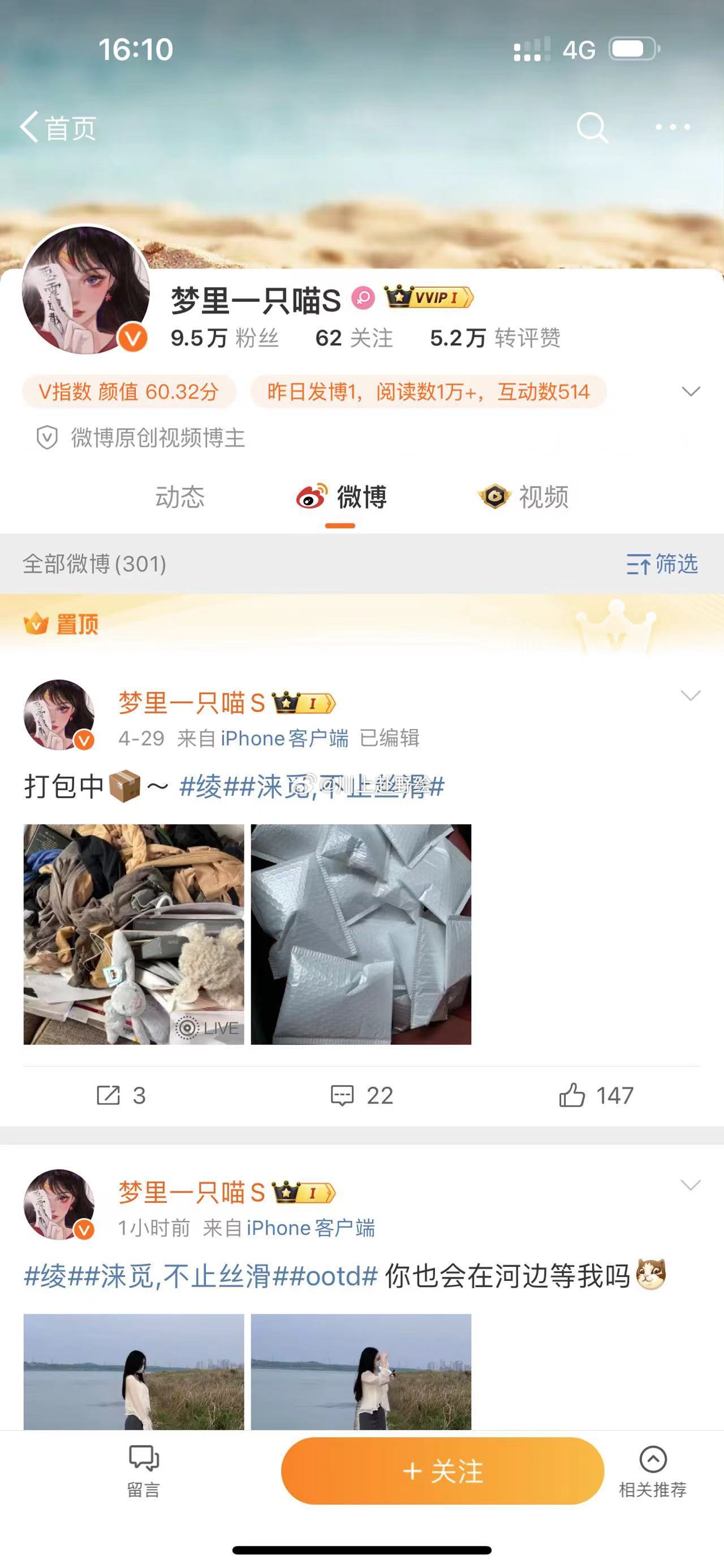The width and height of the screenshot is (724, 1568).
Task: Expand the profile info chevron
Action: tap(691, 391)
